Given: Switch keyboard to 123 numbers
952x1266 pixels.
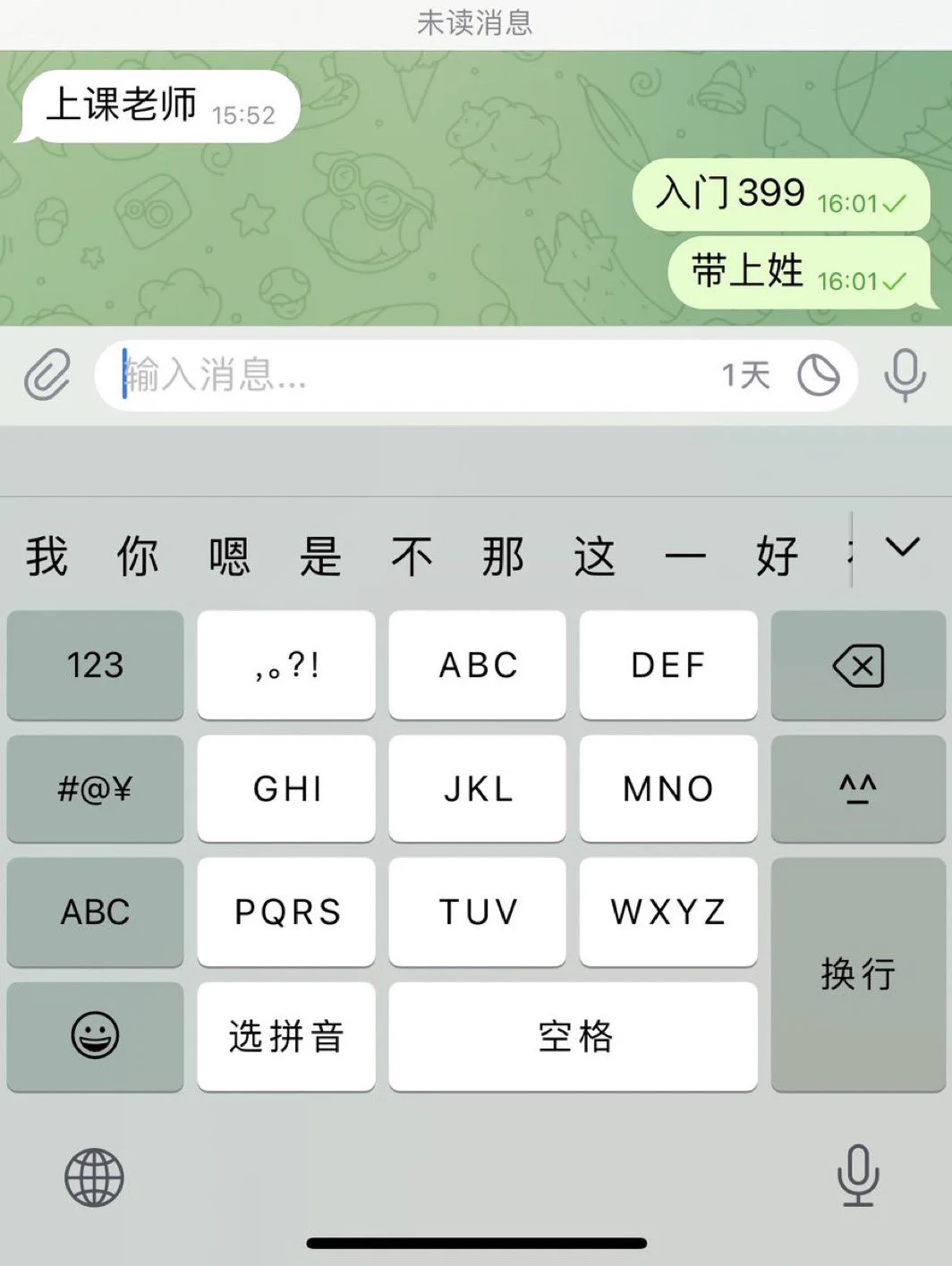Looking at the screenshot, I should click(x=95, y=665).
